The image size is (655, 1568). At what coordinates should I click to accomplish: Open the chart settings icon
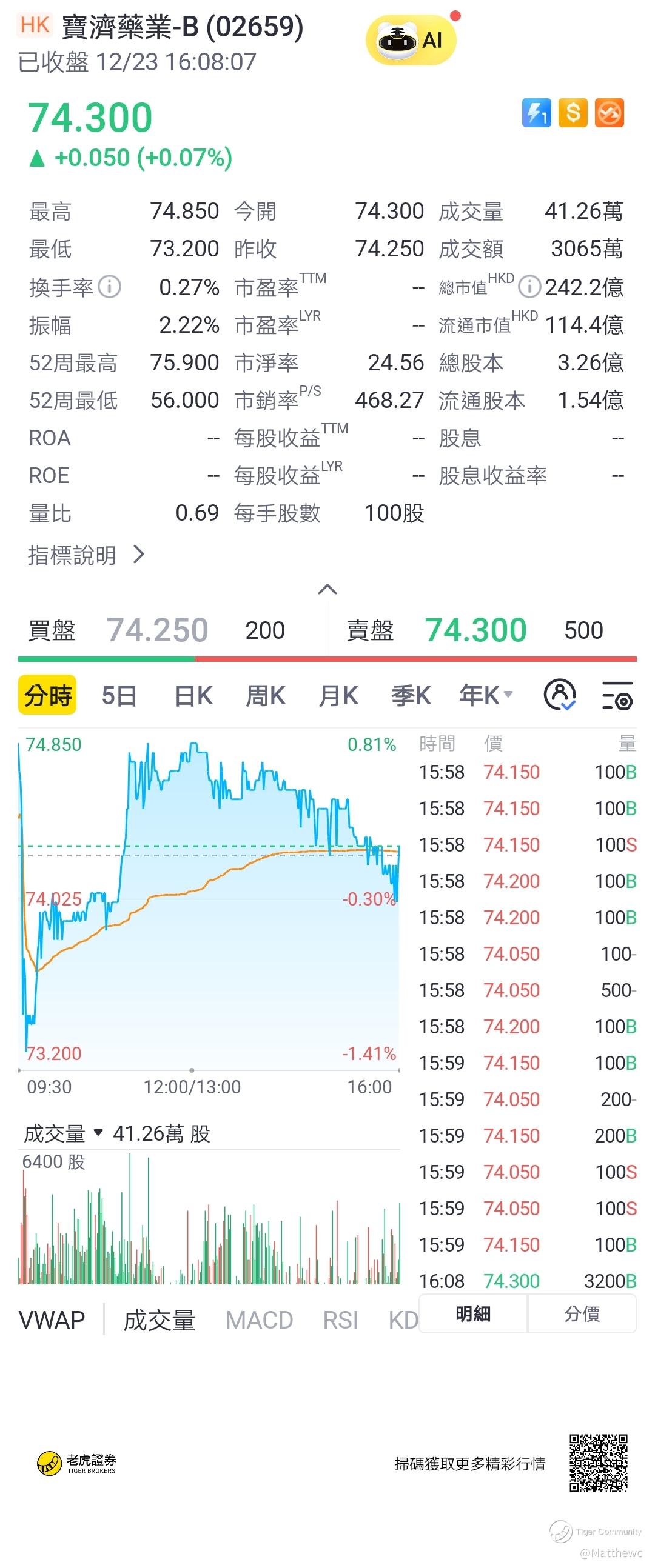(x=617, y=695)
